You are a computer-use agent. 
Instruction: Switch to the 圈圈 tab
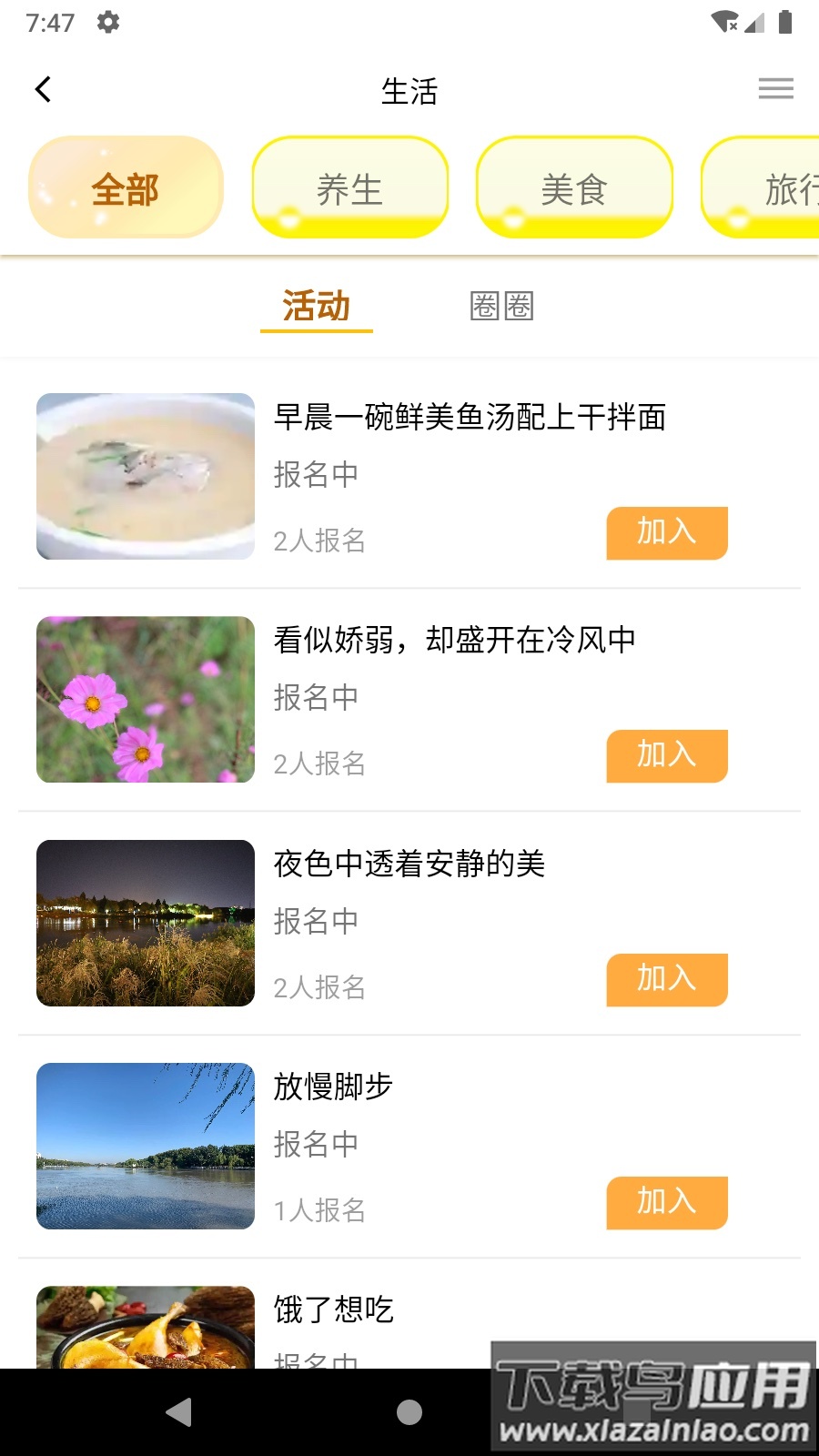point(502,306)
